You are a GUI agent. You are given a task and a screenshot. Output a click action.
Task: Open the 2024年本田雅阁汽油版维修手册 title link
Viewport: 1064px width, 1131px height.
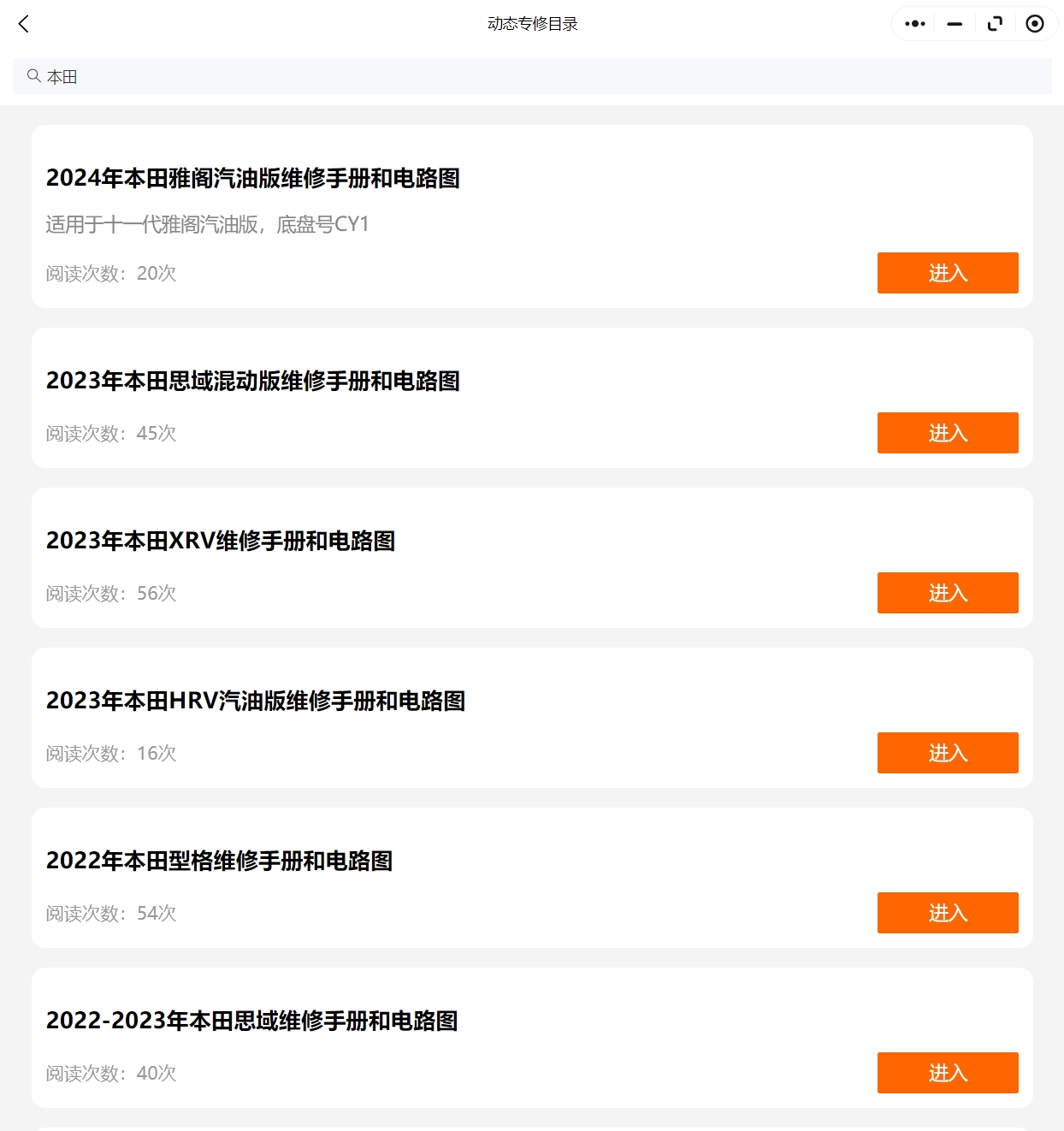click(252, 179)
